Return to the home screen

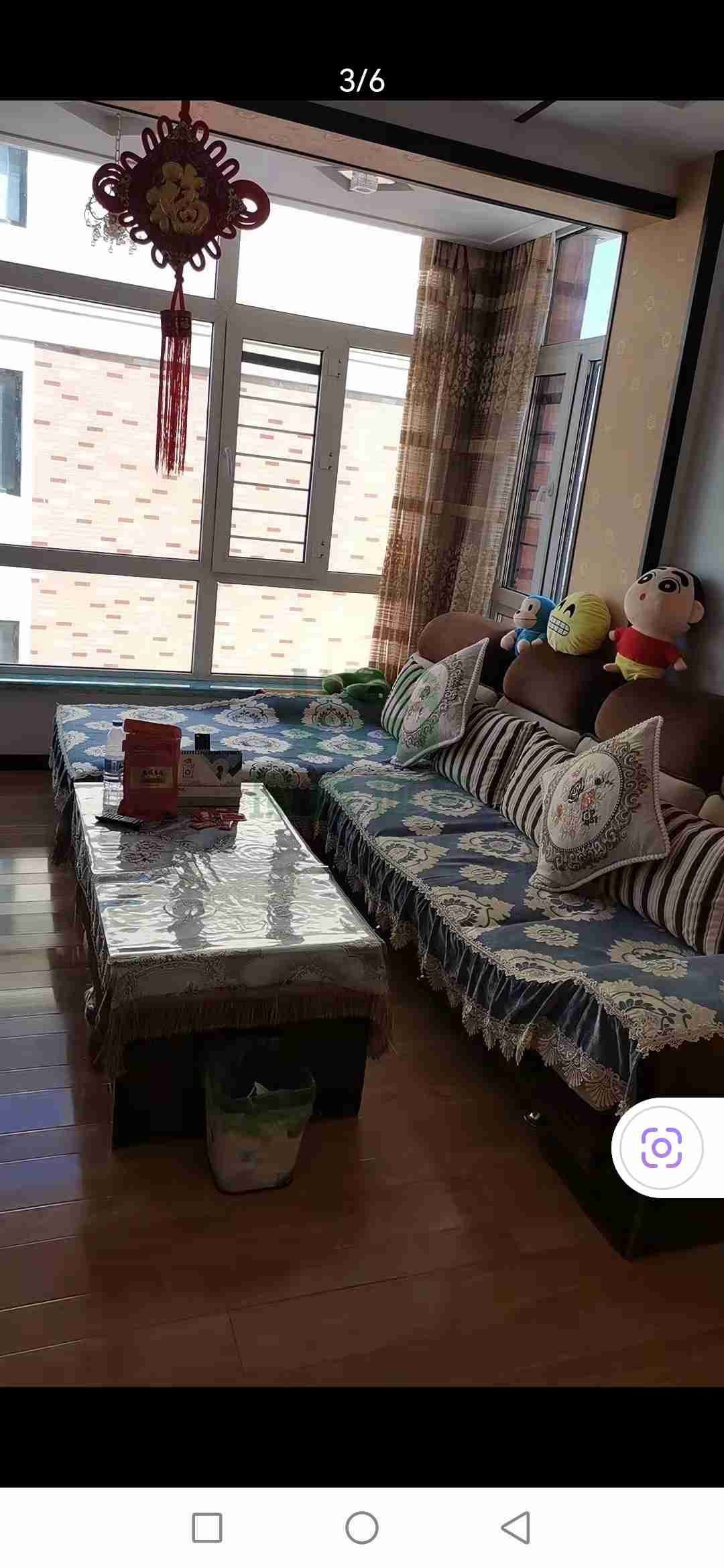(x=362, y=1528)
